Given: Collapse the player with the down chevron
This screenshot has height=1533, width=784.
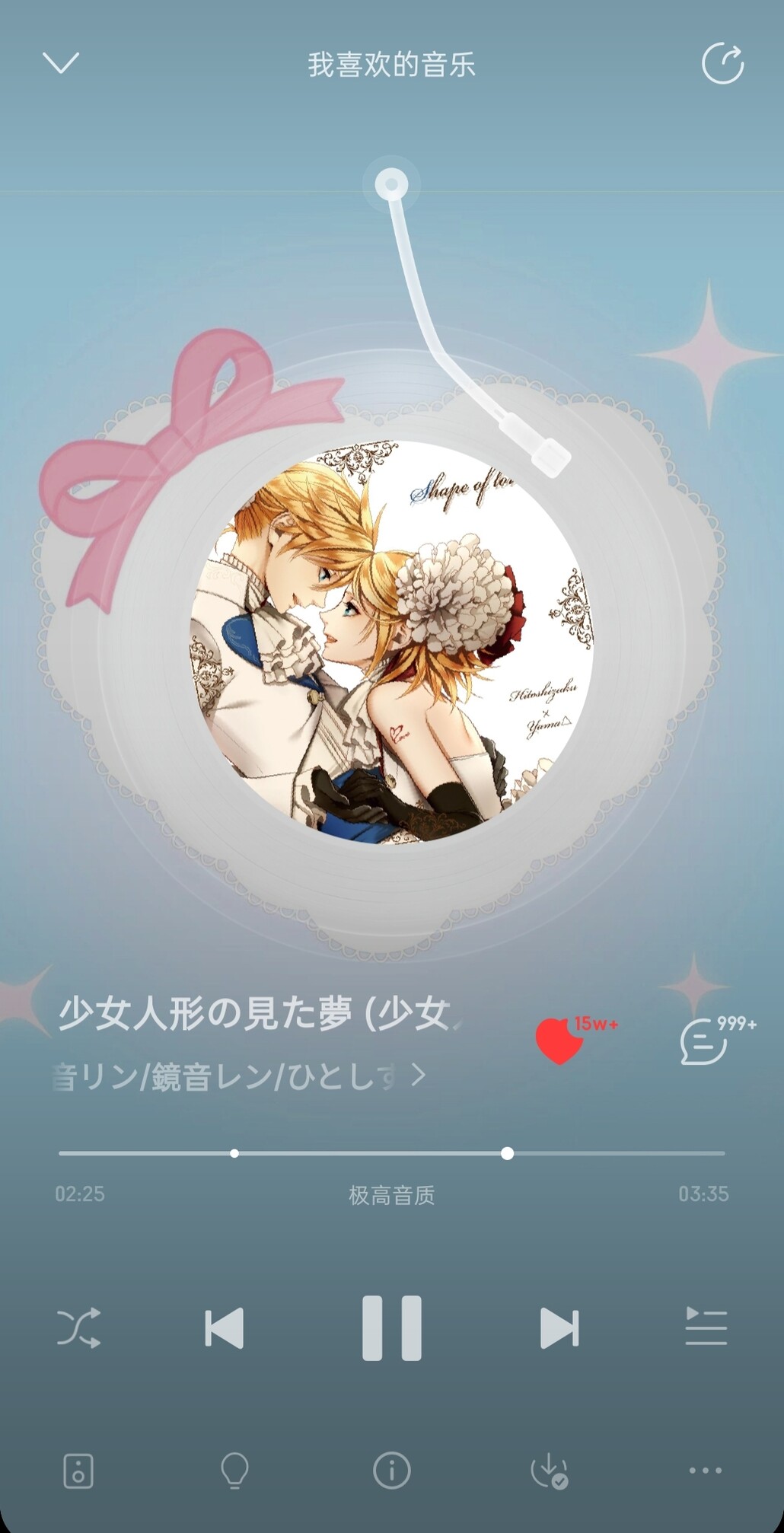Looking at the screenshot, I should point(61,63).
